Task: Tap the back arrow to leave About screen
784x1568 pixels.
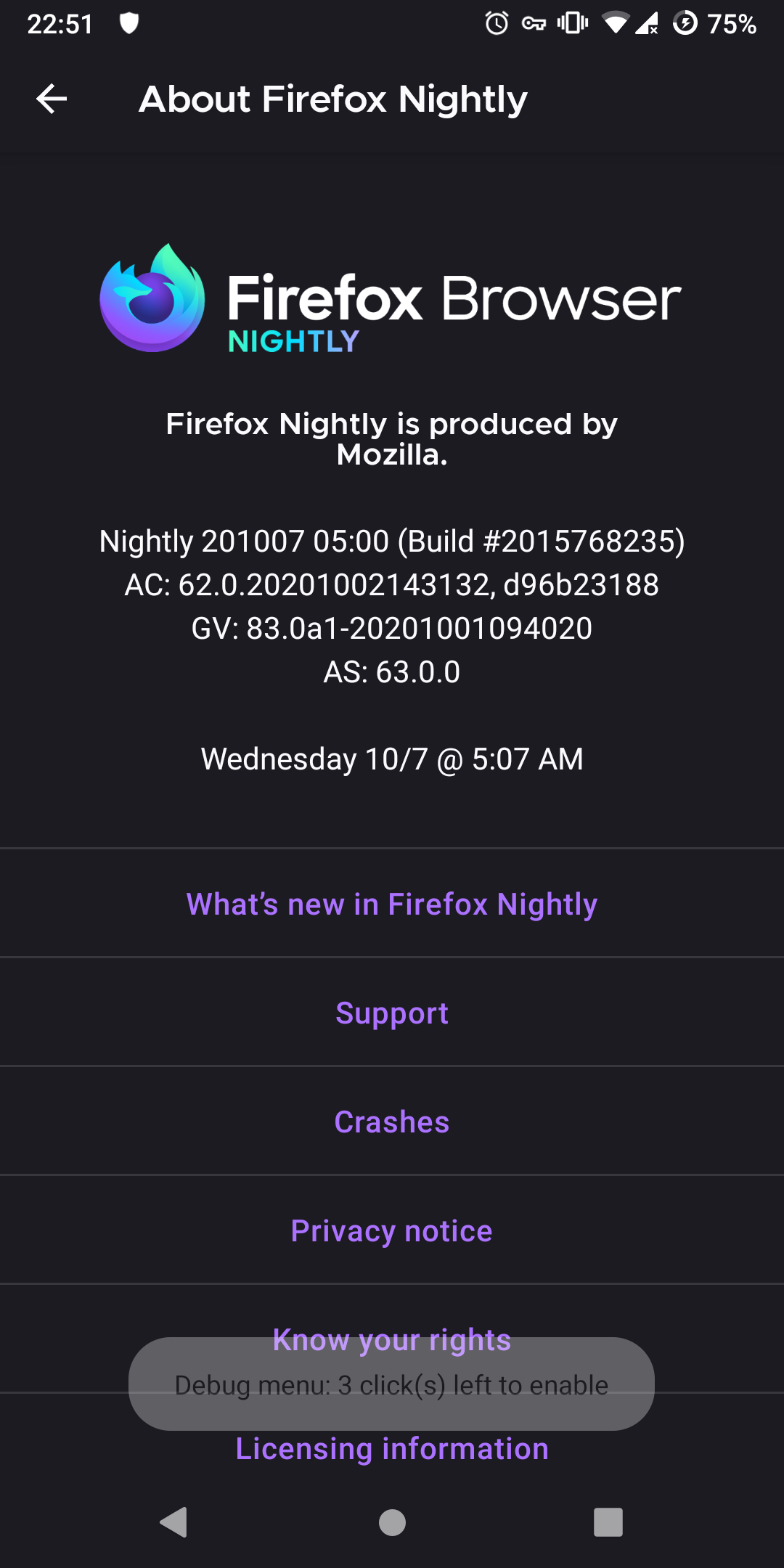Action: point(51,99)
